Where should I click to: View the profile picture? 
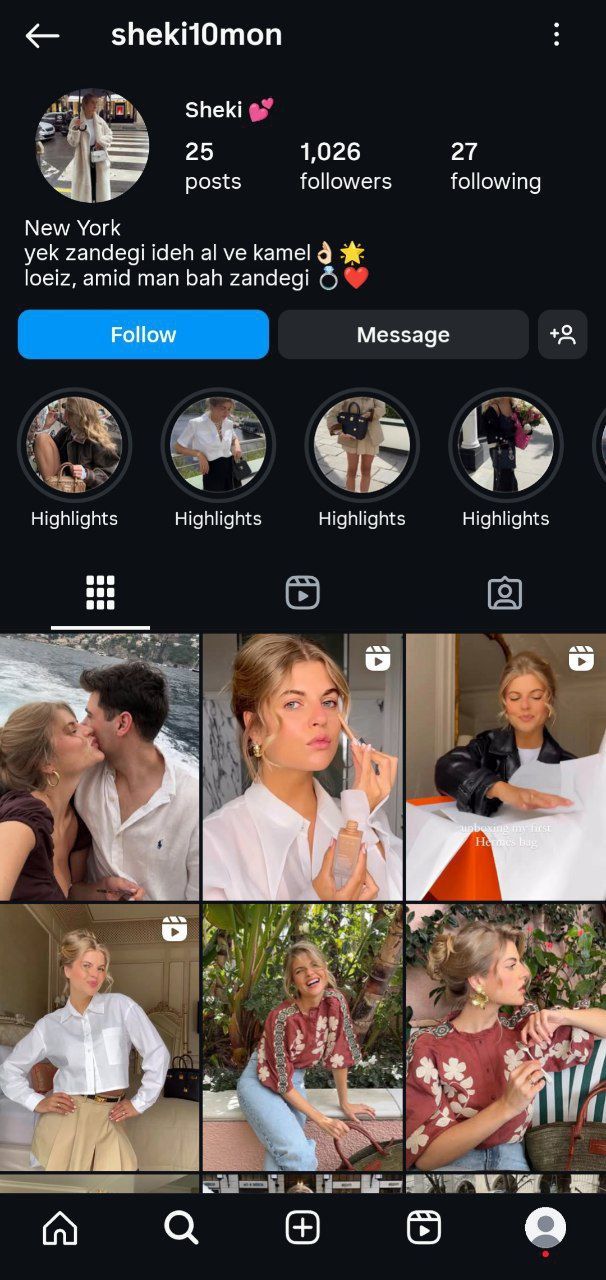coord(93,146)
